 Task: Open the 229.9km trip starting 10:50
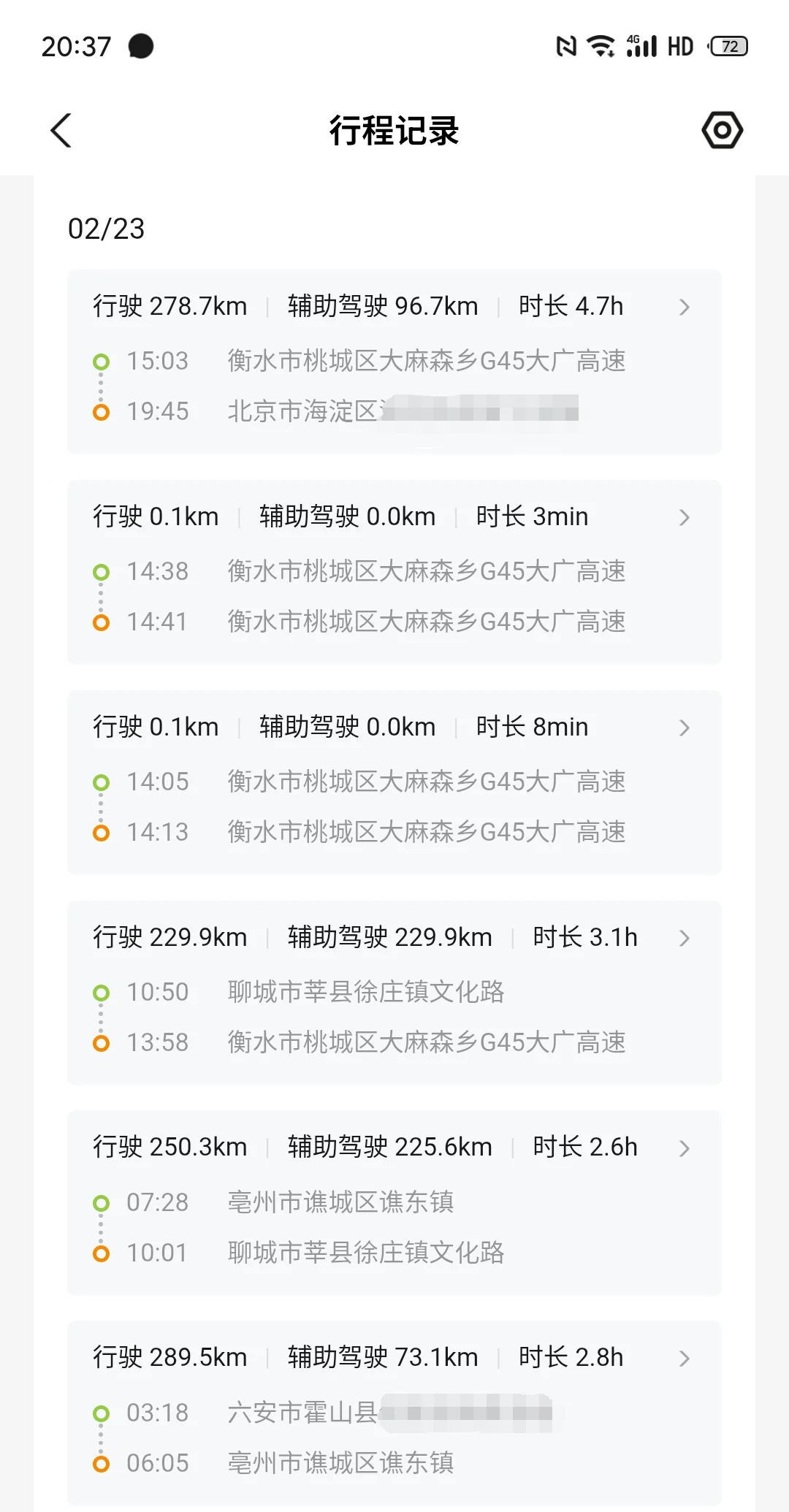pyautogui.click(x=394, y=993)
